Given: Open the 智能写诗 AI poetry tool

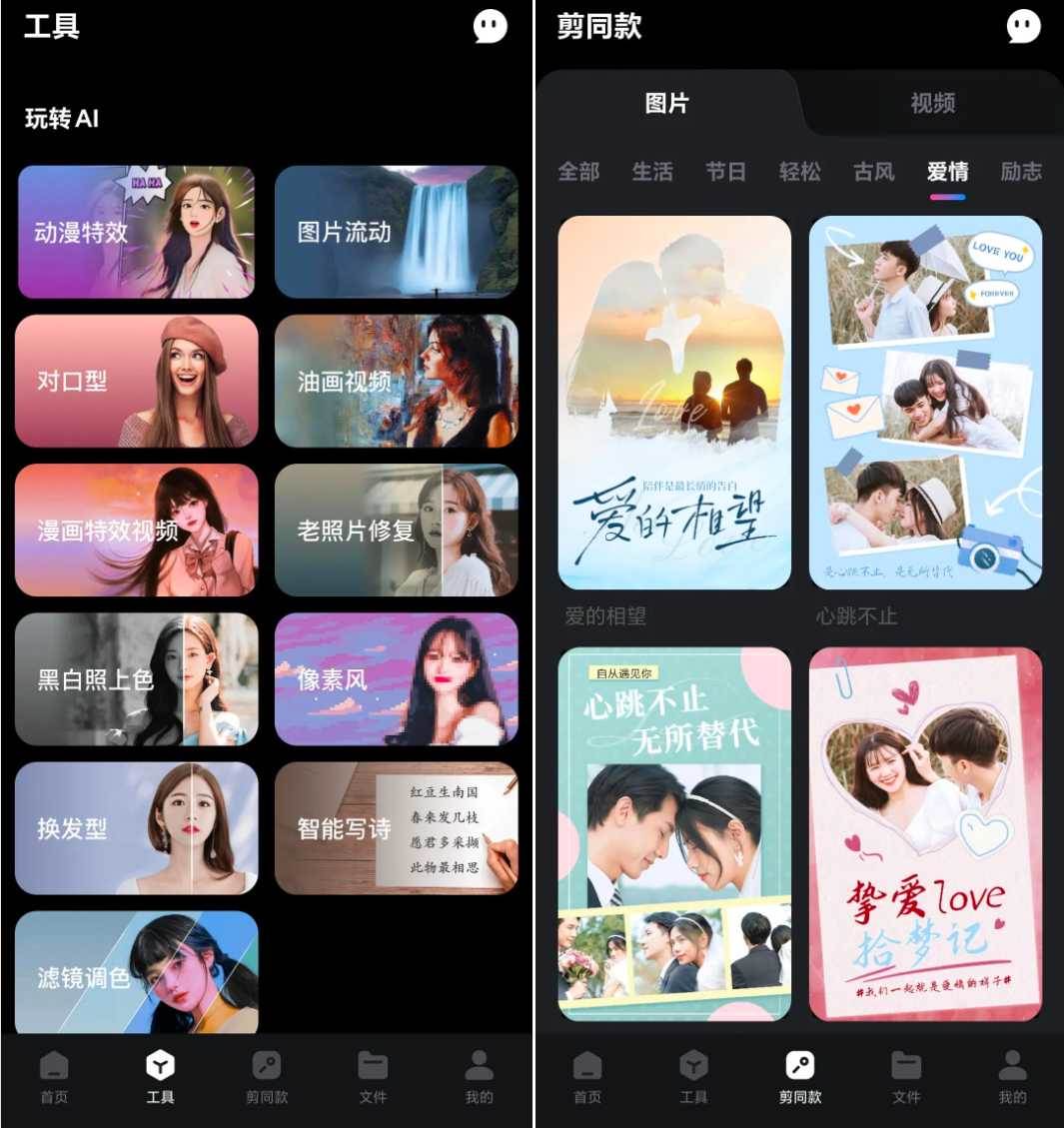Looking at the screenshot, I should [396, 827].
